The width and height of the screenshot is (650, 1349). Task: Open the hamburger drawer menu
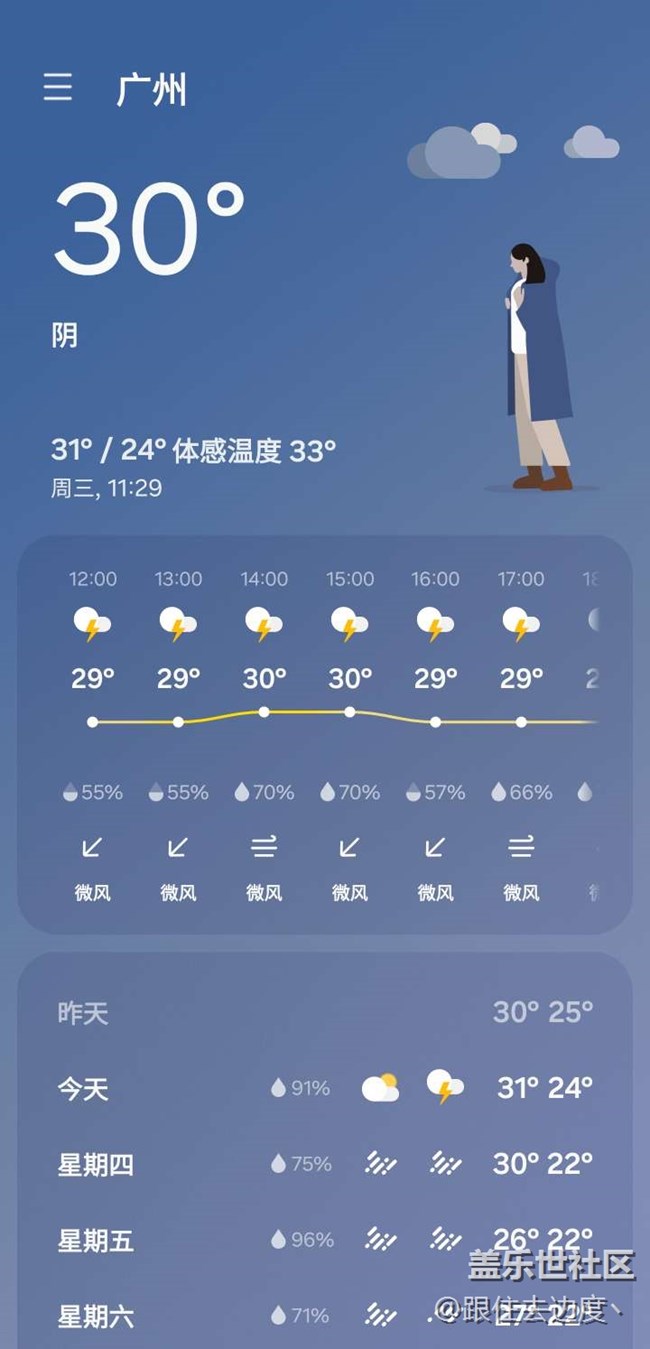tap(58, 88)
